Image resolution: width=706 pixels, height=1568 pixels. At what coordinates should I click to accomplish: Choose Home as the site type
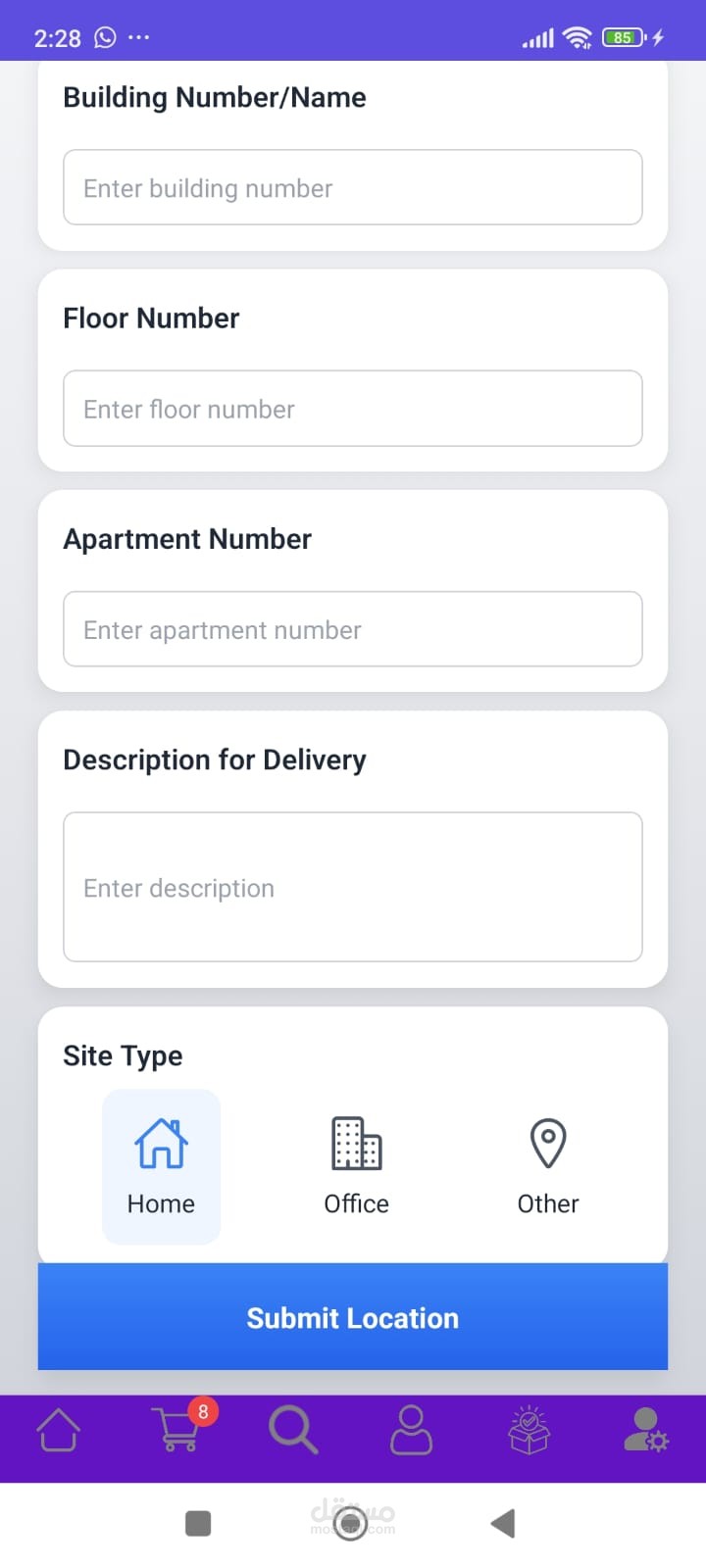click(x=161, y=1166)
